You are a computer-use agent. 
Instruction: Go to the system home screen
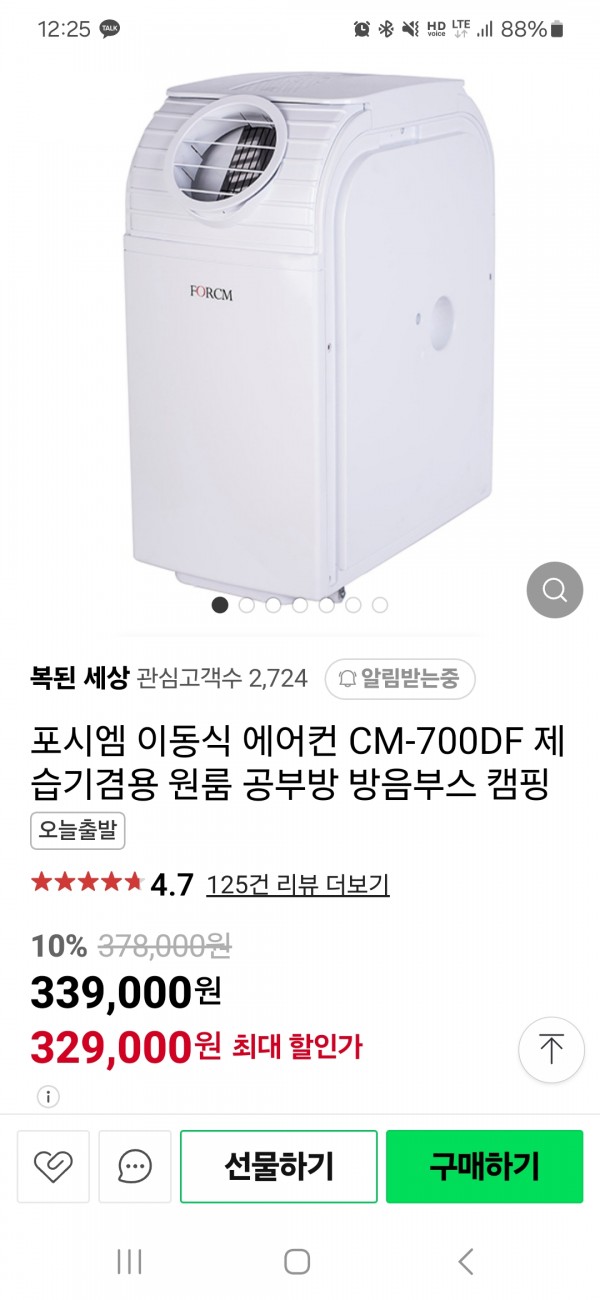297,1262
